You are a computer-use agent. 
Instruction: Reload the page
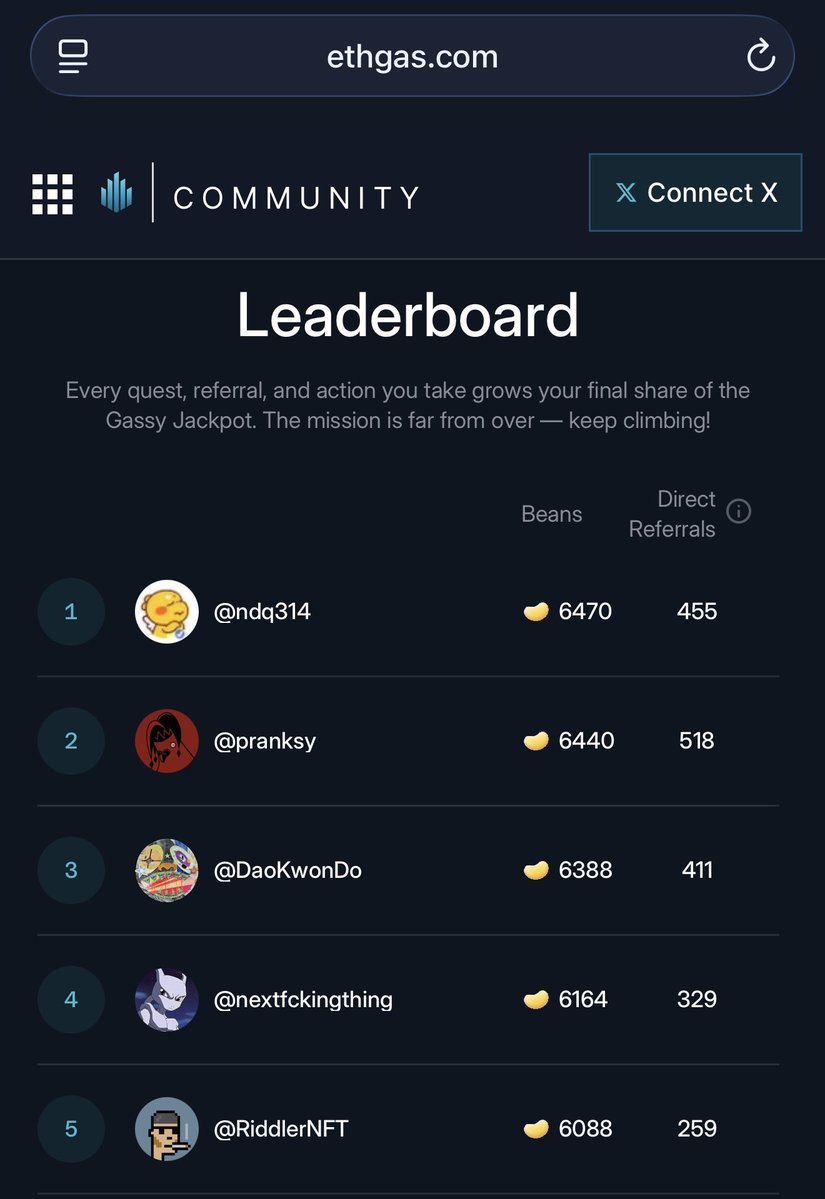pos(761,56)
